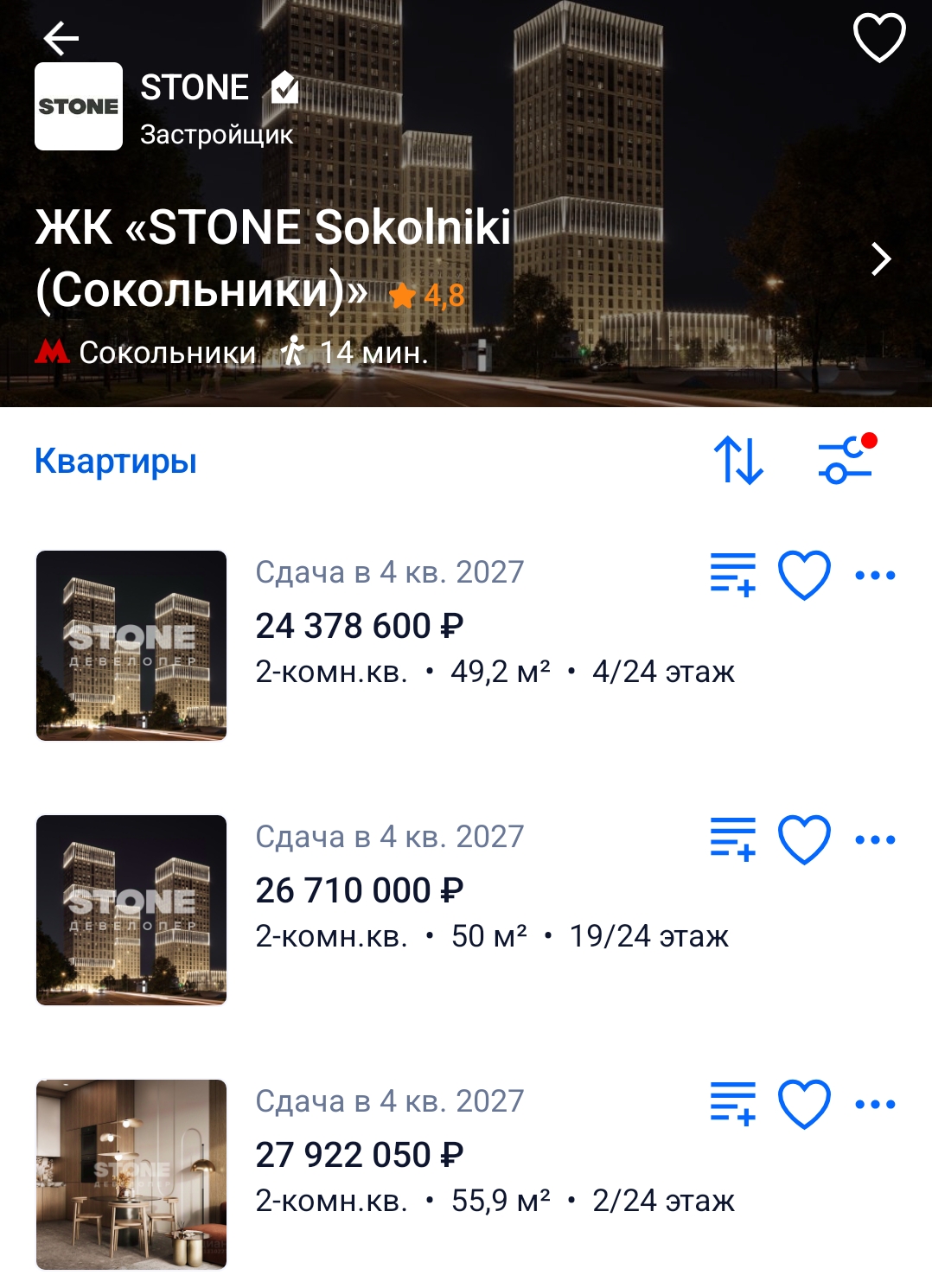Open the sort options for apartments
The height and width of the screenshot is (1288, 932).
738,460
